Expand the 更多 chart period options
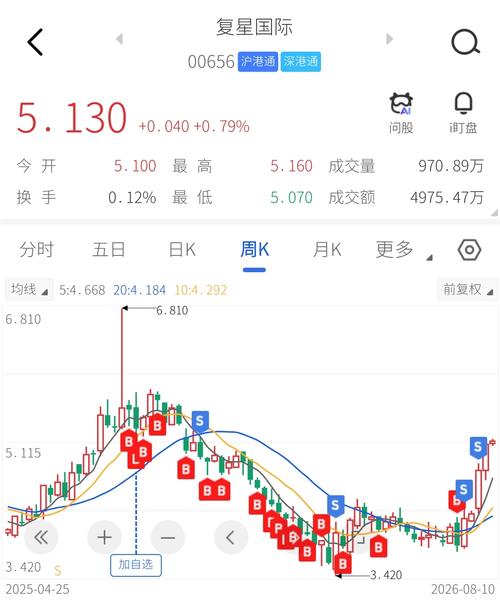 (x=404, y=250)
